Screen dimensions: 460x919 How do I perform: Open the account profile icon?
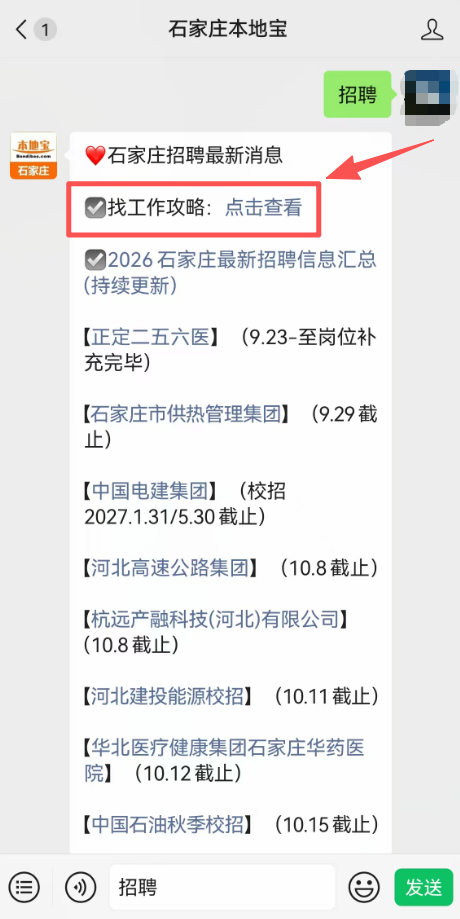point(431,29)
